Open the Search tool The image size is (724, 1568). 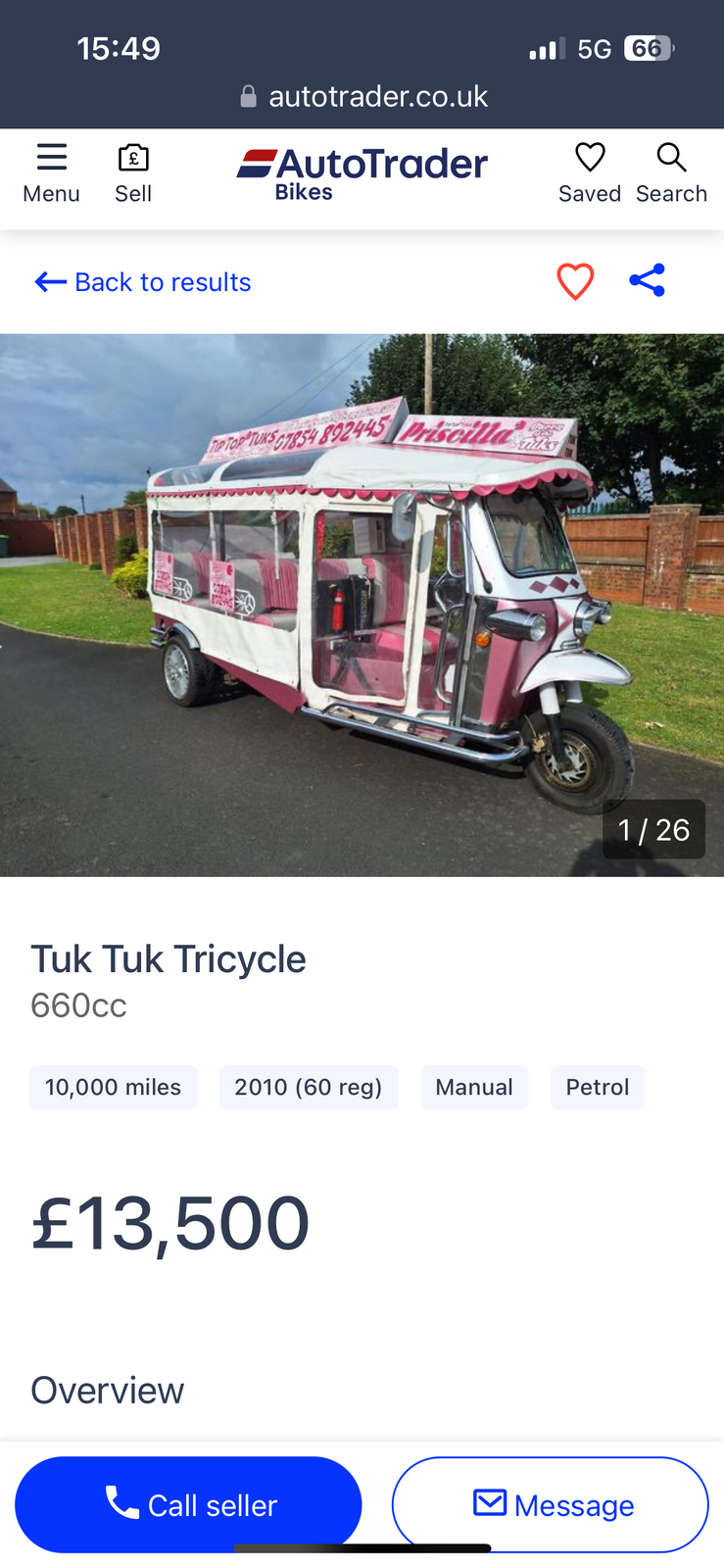pos(671,173)
